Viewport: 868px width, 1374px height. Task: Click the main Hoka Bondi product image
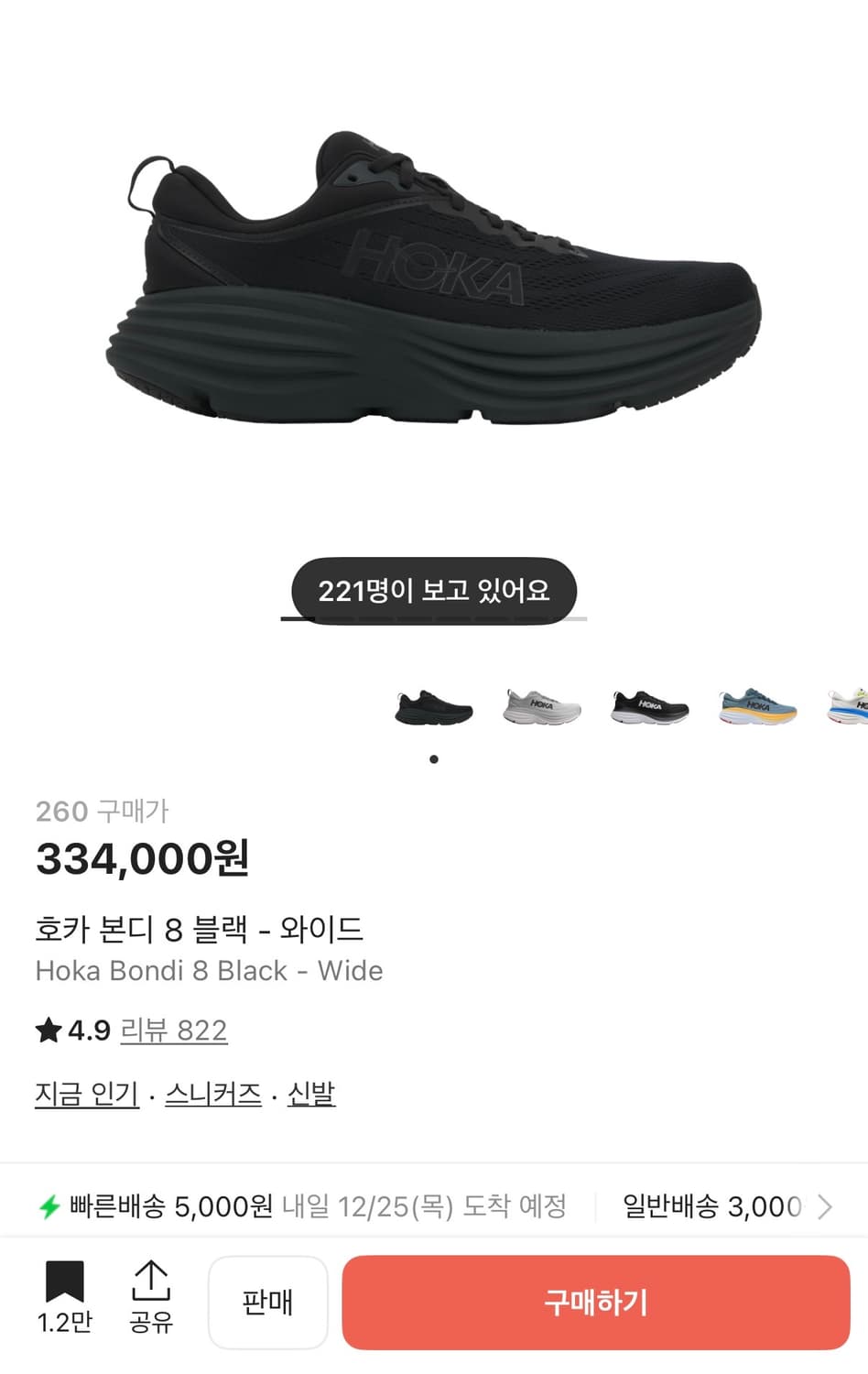click(x=434, y=275)
